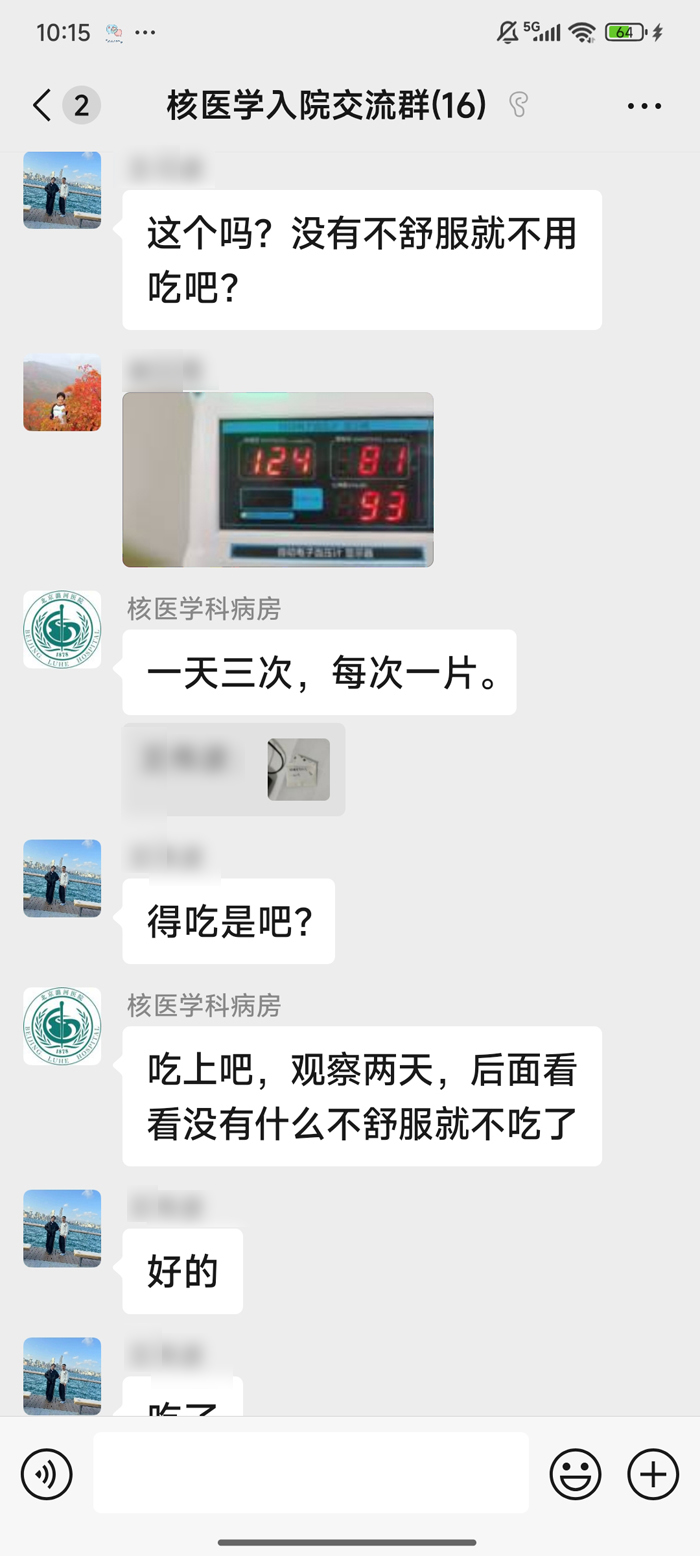This screenshot has width=700, height=1556.
Task: View 核医学科病房 profile from its avatar above 一天三次
Action: pos(62,630)
